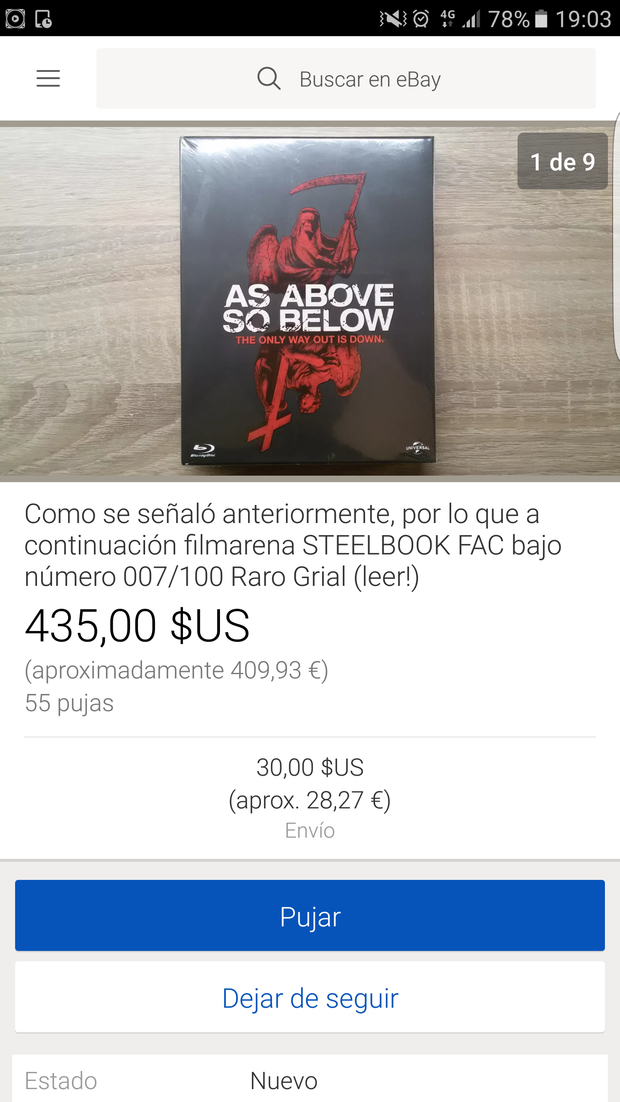The height and width of the screenshot is (1102, 620).
Task: Stop watching with Dejar de seguir
Action: pos(310,998)
